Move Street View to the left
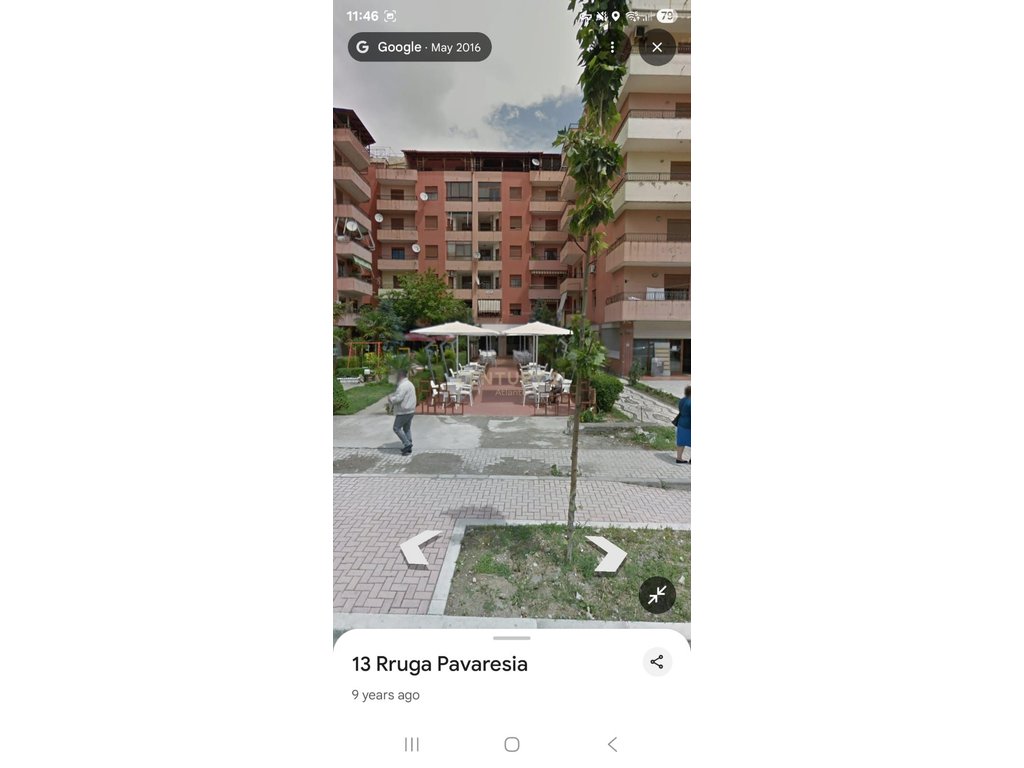Image resolution: width=1024 pixels, height=768 pixels. click(x=420, y=548)
